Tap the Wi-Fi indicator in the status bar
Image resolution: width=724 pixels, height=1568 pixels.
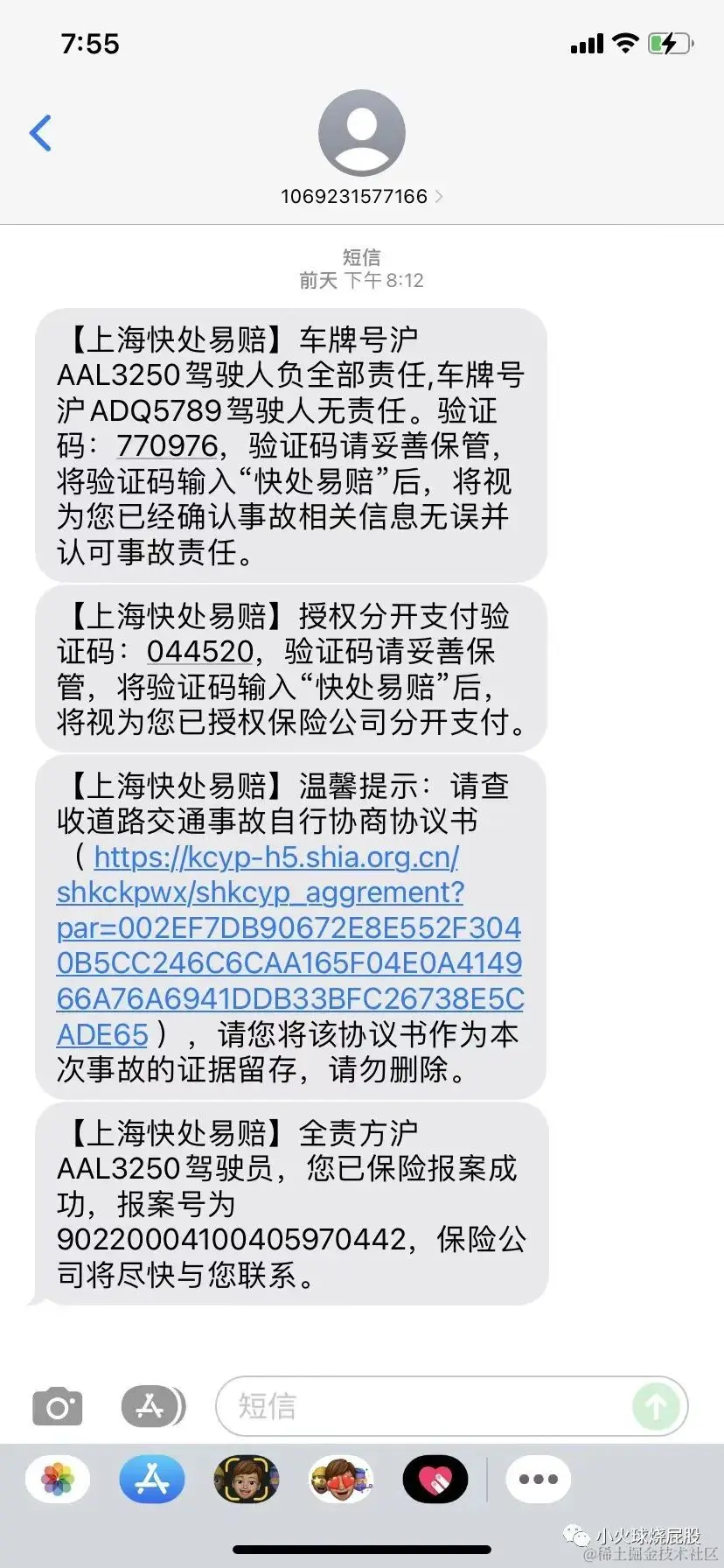click(626, 42)
